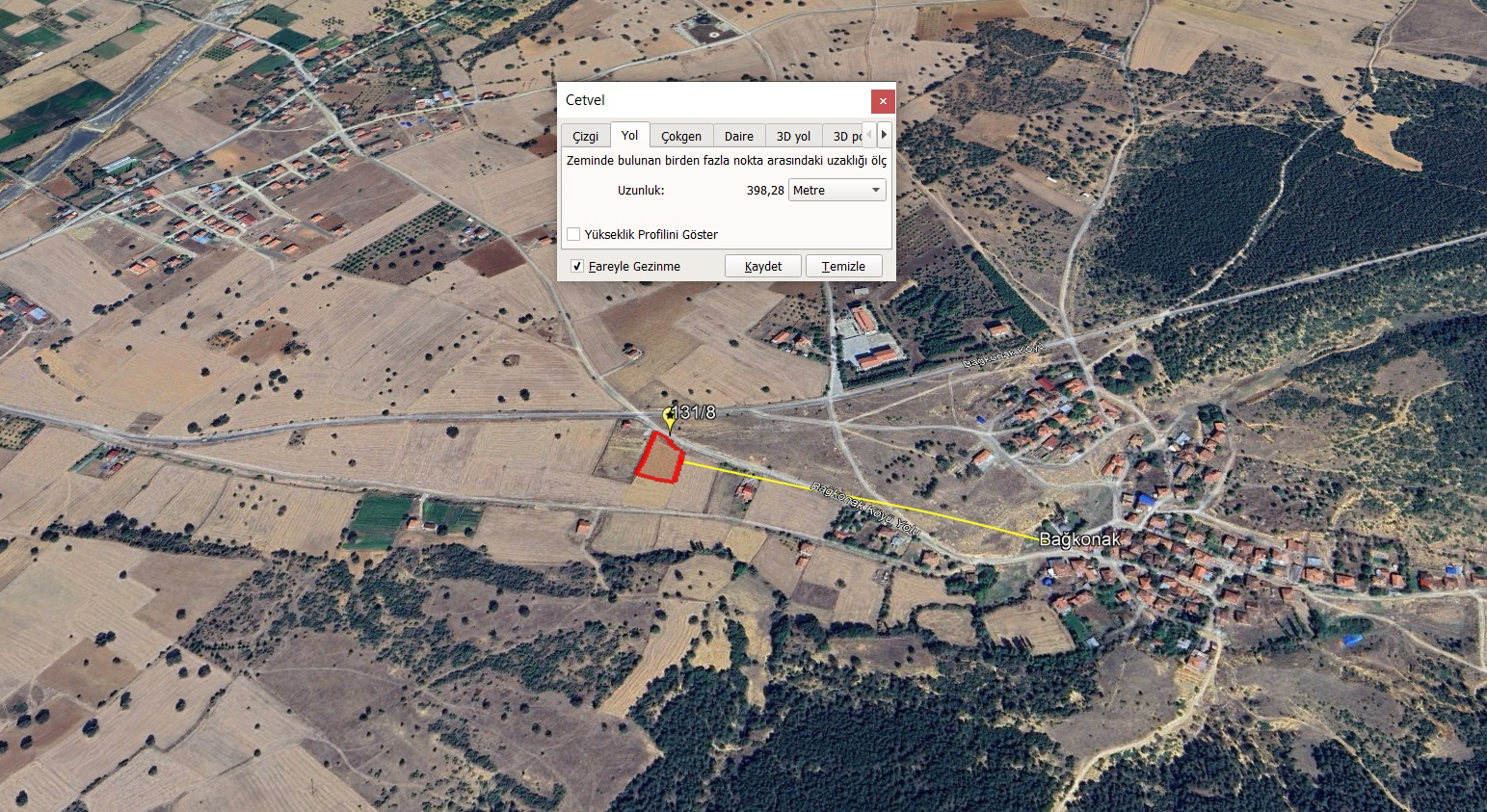Tap the 131/8 placemark pin
Image resolution: width=1487 pixels, height=812 pixels.
click(669, 418)
